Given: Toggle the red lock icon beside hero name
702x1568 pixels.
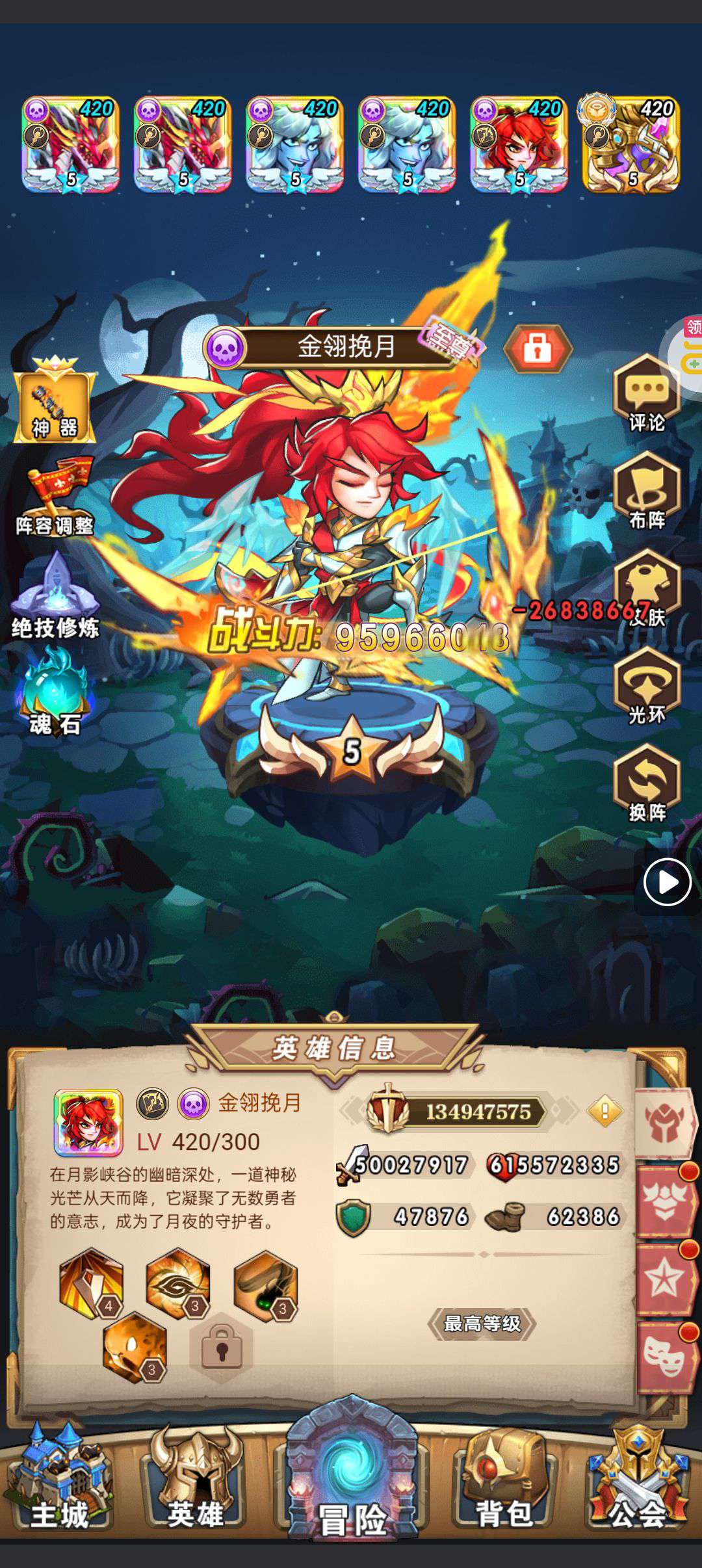Looking at the screenshot, I should tap(538, 349).
